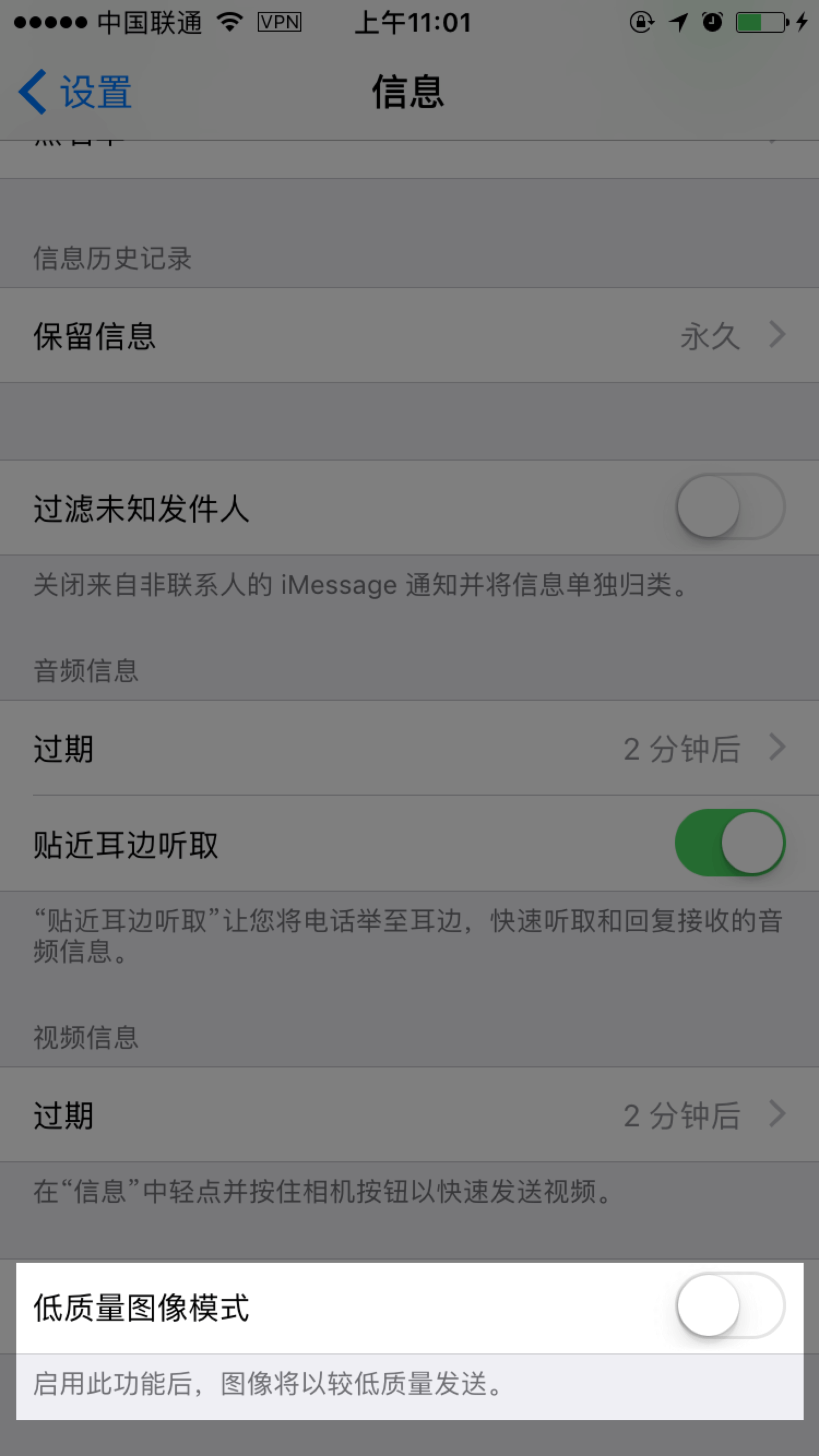Go back to 设置
The width and height of the screenshot is (819, 1456).
point(76,92)
